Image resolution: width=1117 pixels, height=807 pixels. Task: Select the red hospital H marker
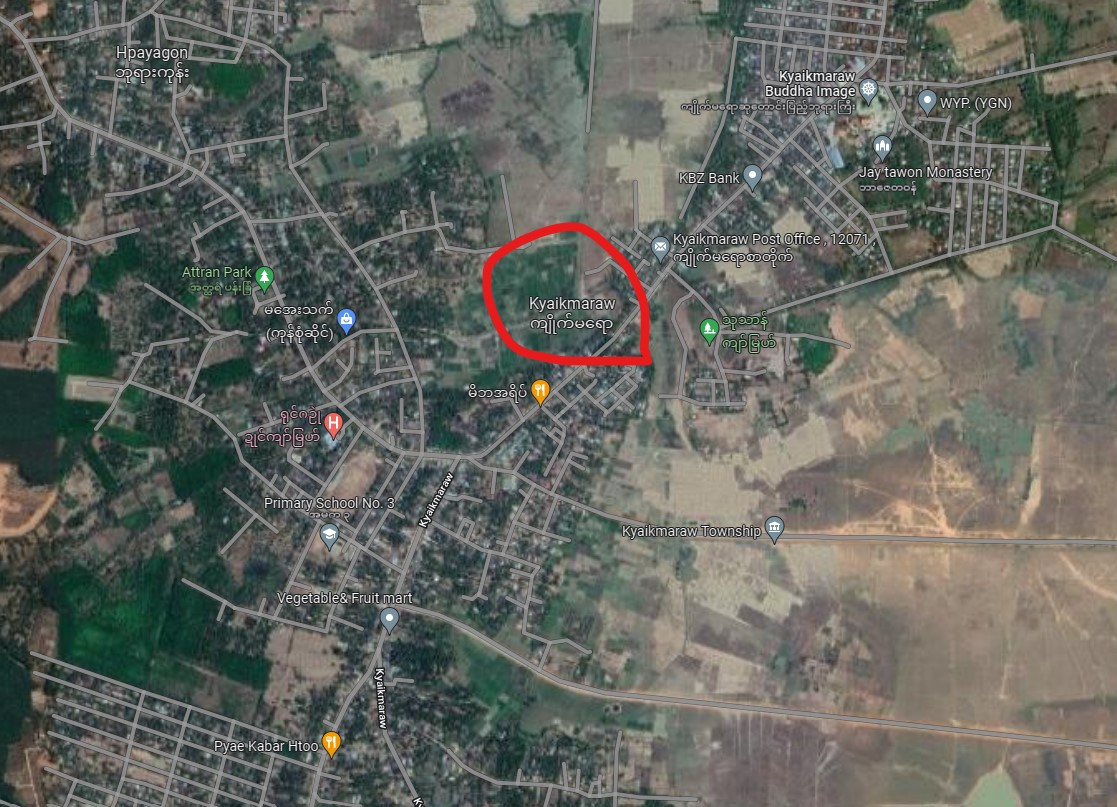[x=334, y=425]
